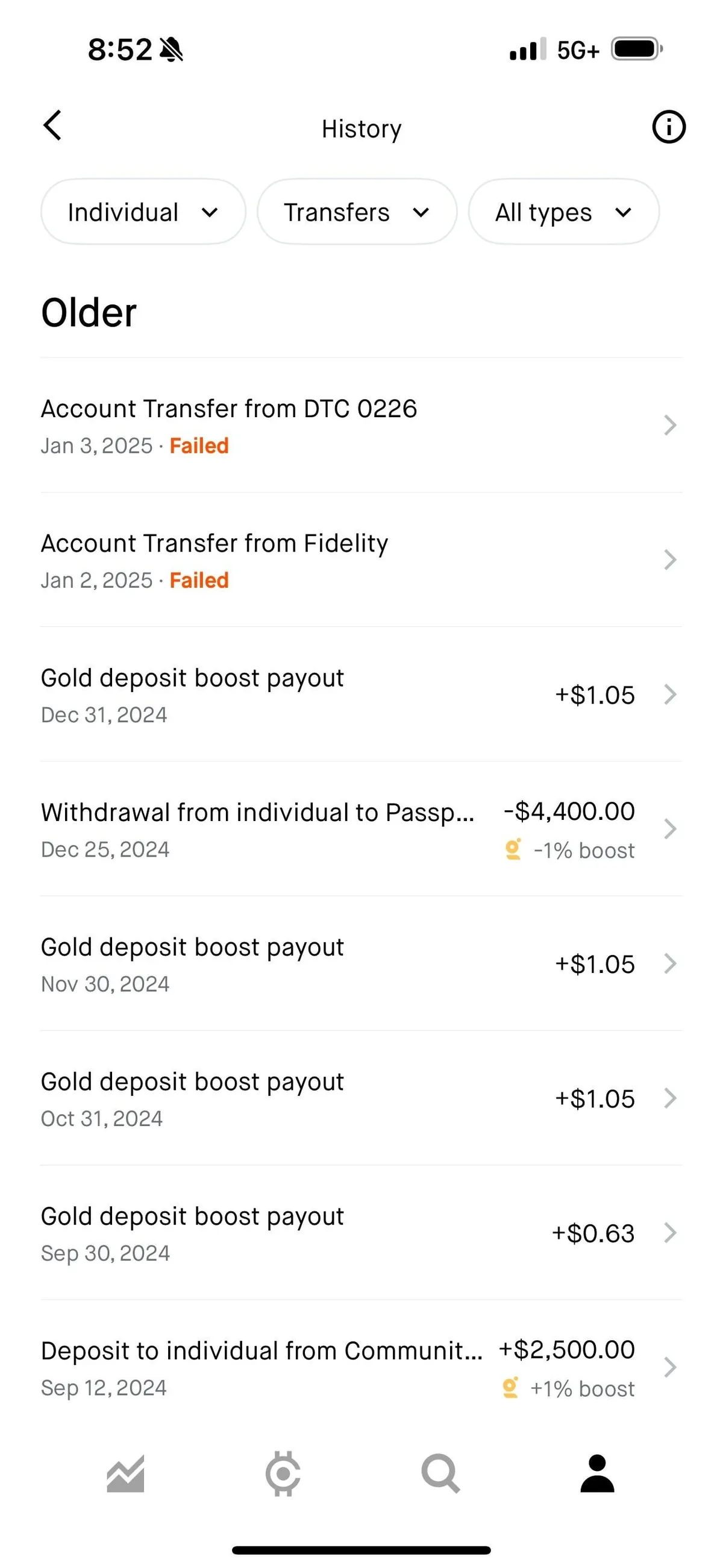Viewport: 723px width, 1568px height.
Task: Open the Sep 30 payout of $0.63
Action: tap(361, 1233)
